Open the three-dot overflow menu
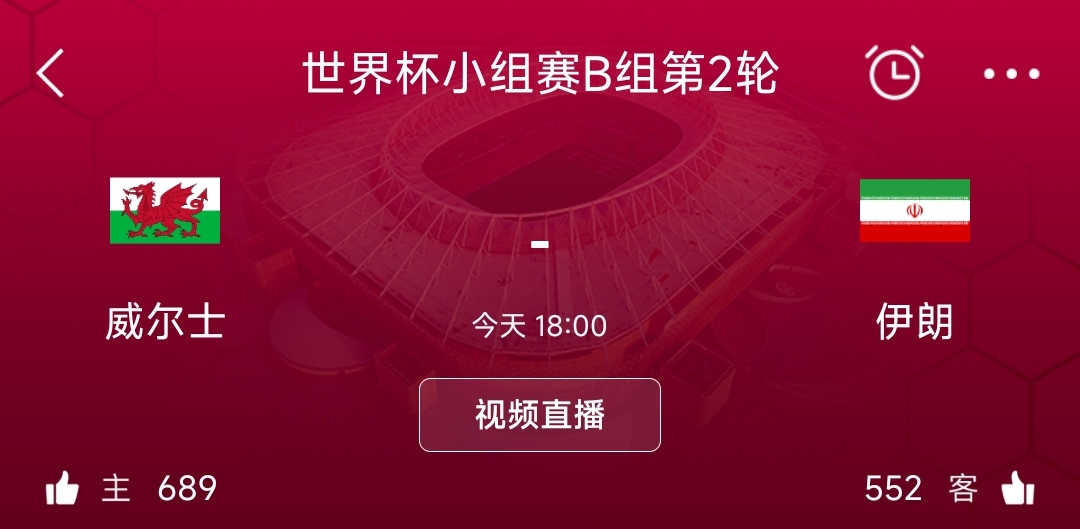The height and width of the screenshot is (529, 1080). tap(1011, 73)
